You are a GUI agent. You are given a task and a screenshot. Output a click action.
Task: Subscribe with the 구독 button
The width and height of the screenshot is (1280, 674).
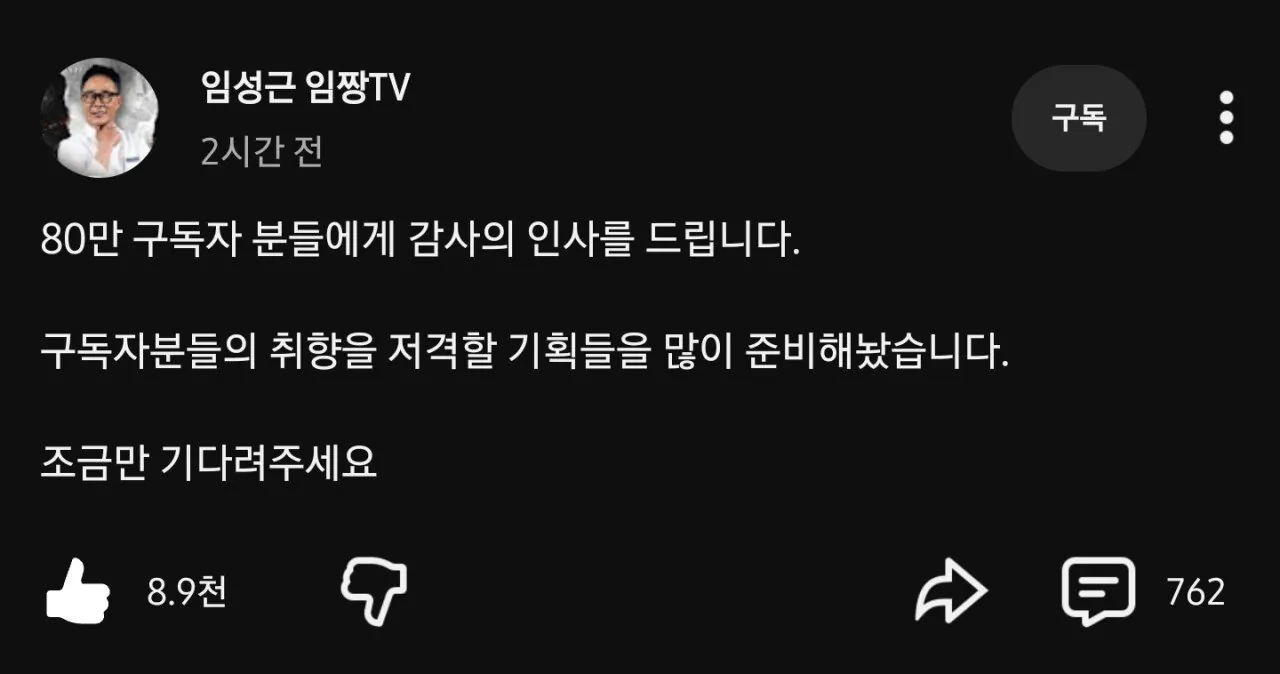[1078, 119]
